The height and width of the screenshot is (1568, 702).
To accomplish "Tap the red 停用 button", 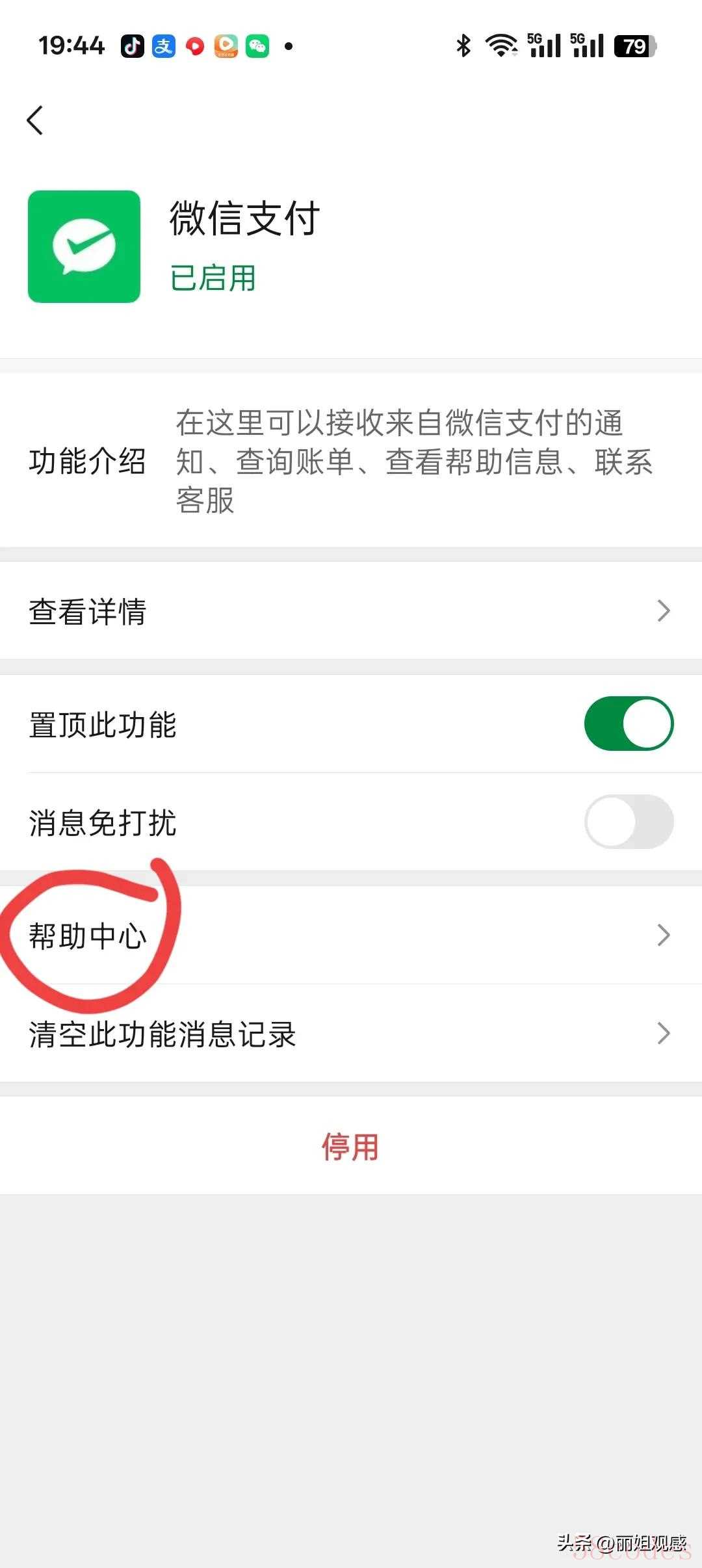I will click(x=351, y=1146).
